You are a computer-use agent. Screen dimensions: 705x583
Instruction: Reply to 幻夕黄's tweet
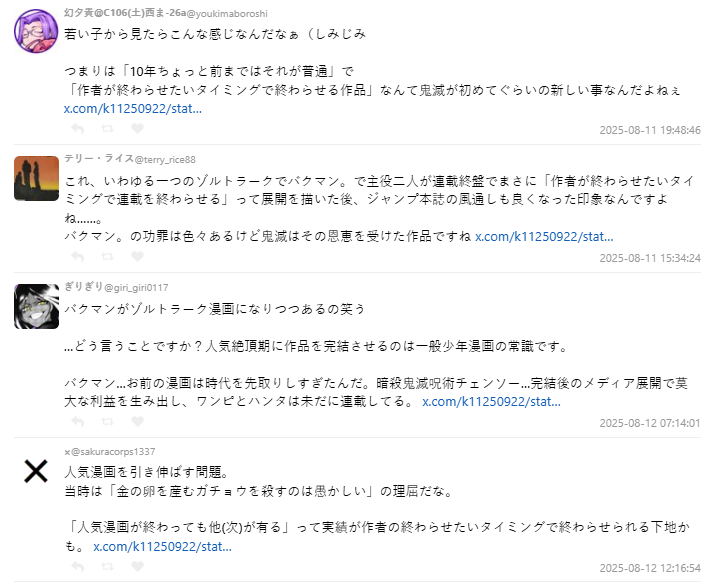tap(77, 130)
